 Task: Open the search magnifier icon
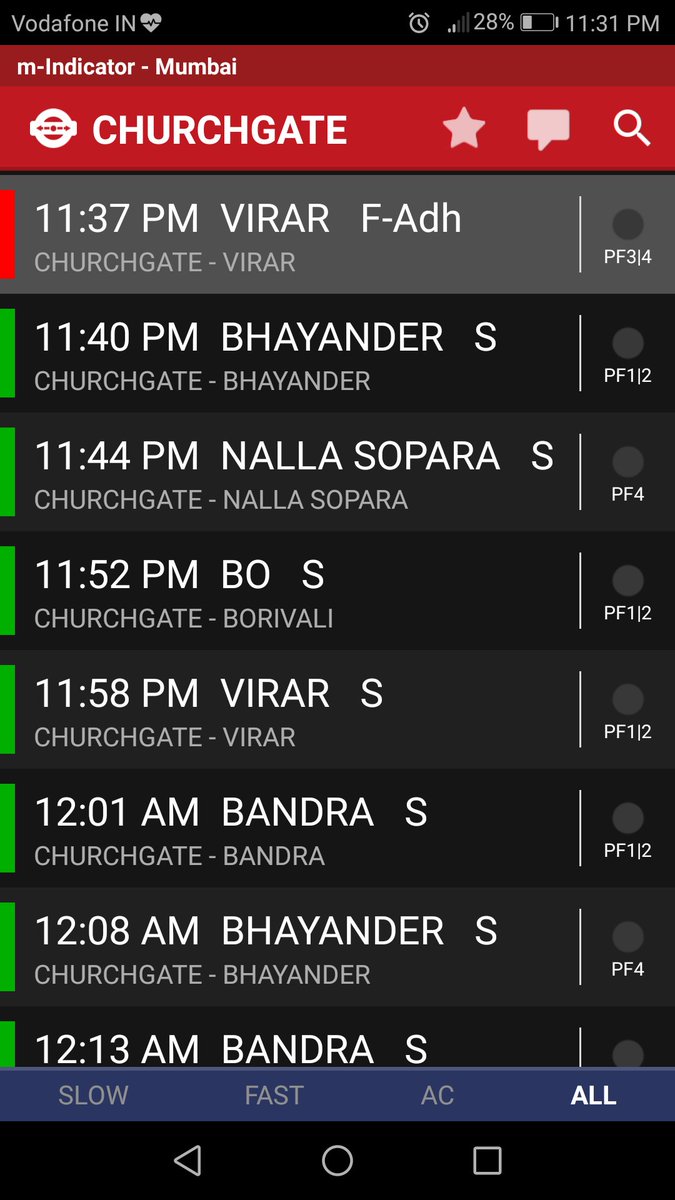pyautogui.click(x=632, y=129)
